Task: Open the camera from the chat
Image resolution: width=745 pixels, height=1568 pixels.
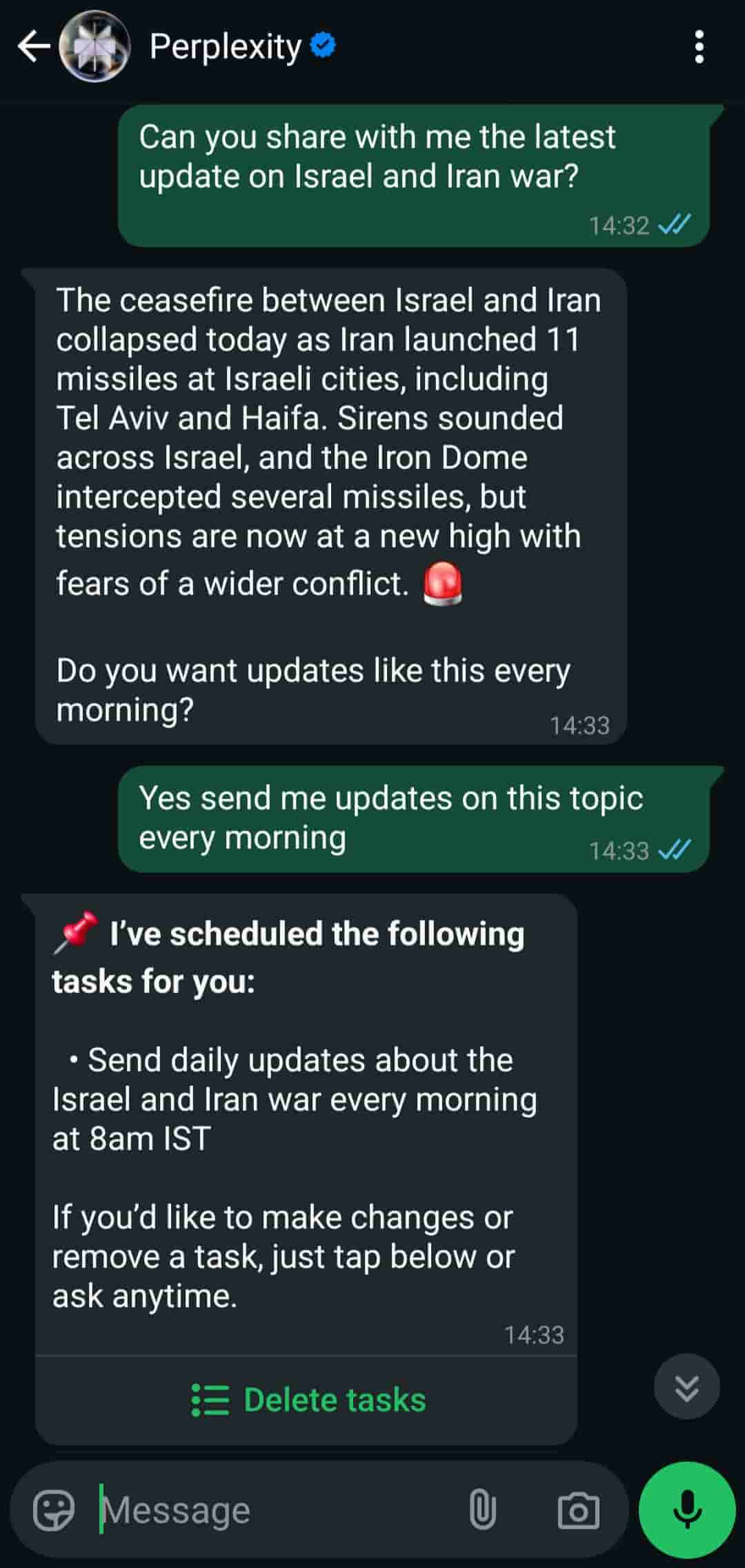Action: (x=578, y=1510)
